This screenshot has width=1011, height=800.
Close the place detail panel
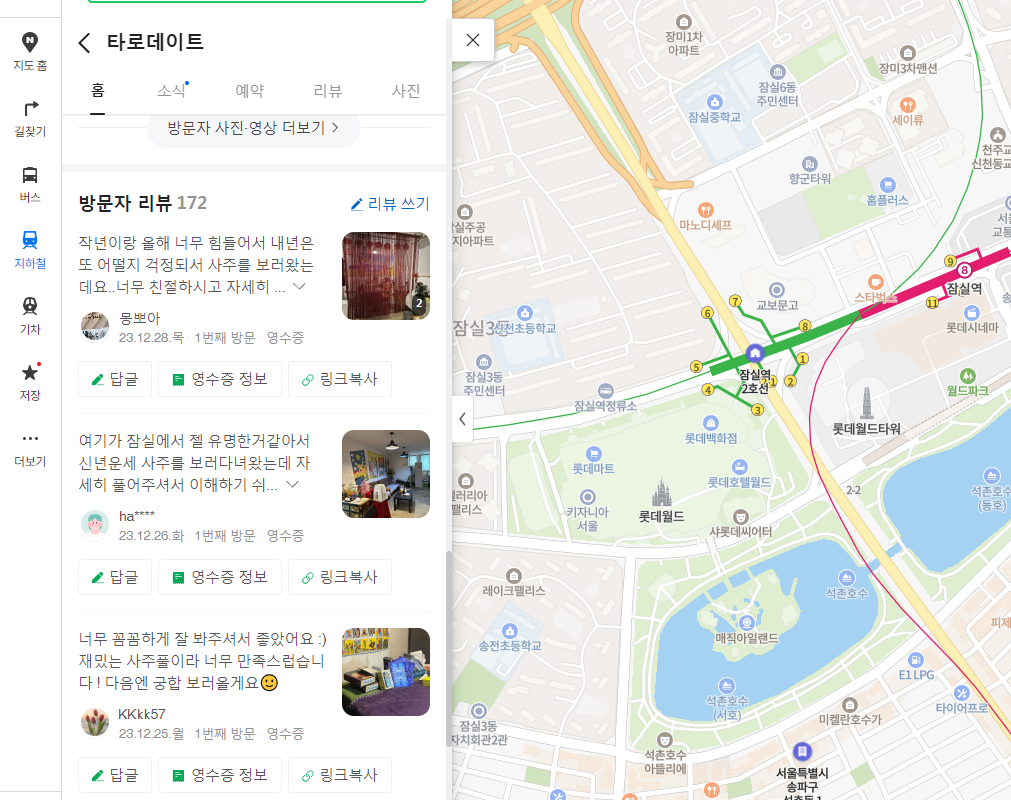click(x=473, y=40)
